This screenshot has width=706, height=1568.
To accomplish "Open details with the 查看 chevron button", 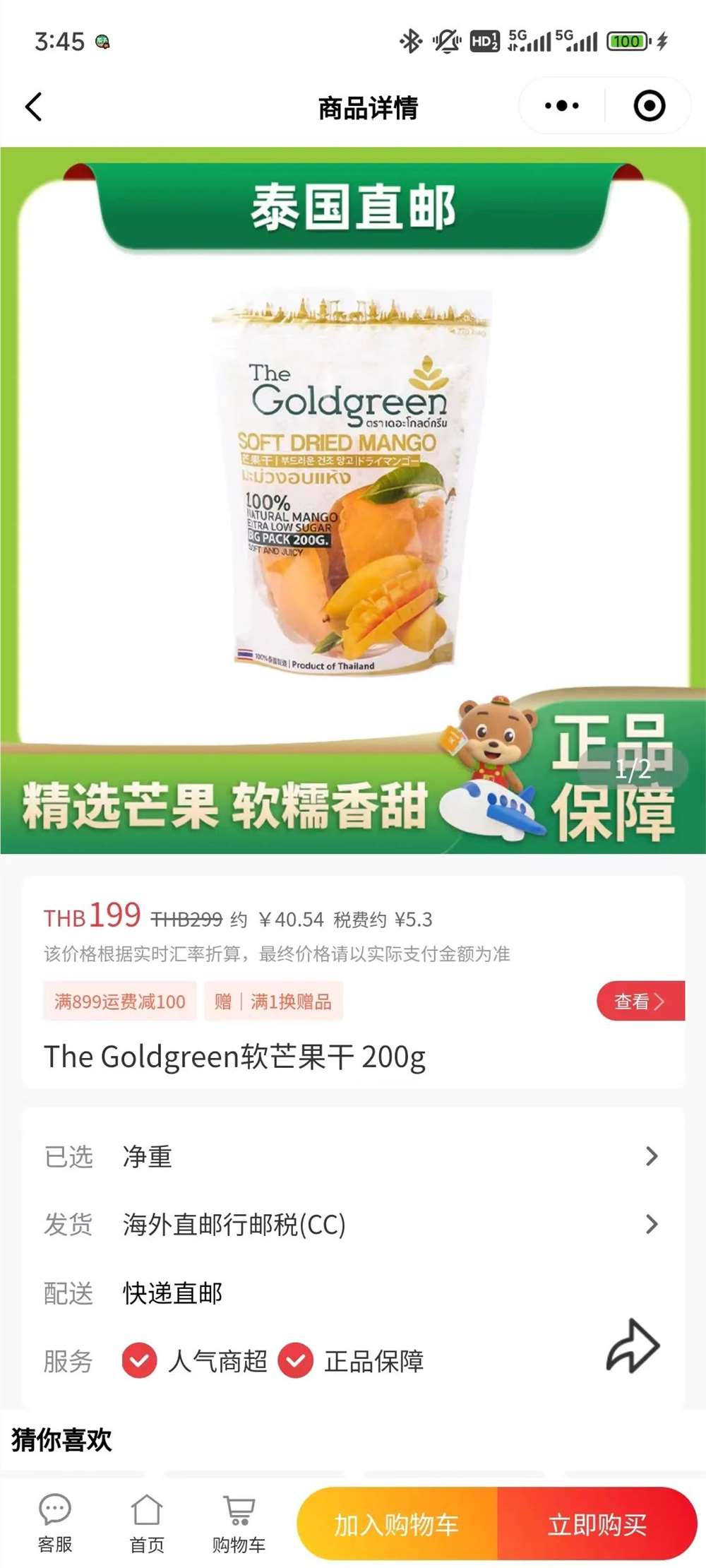I will click(640, 1001).
